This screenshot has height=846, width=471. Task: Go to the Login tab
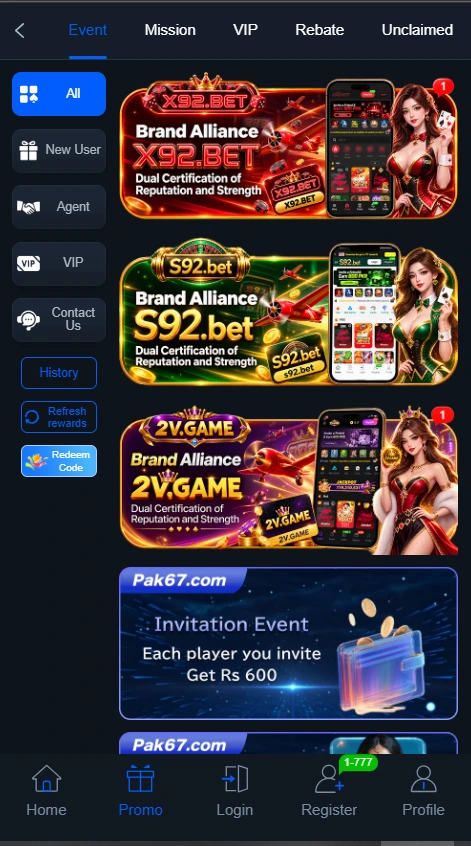pos(235,791)
